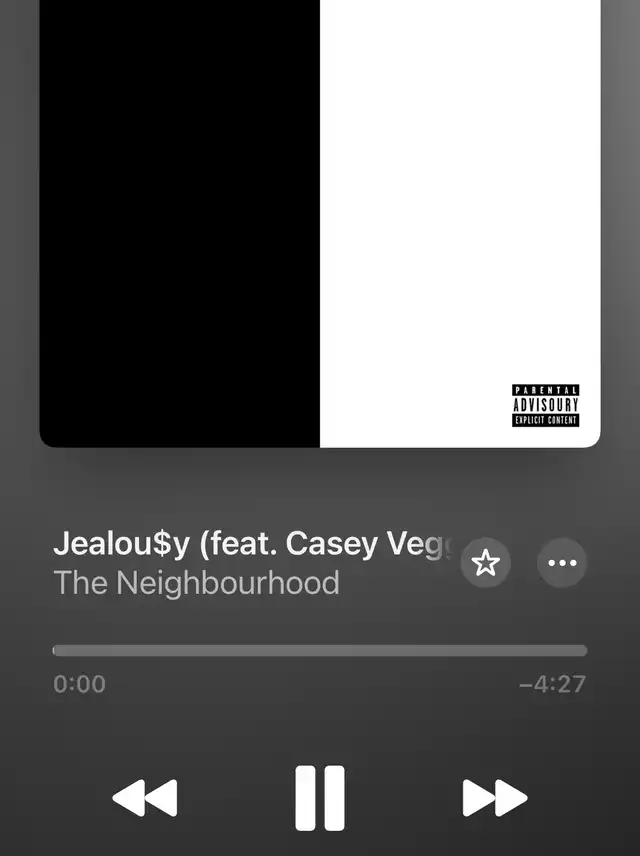
Task: Tap the Jealou$y album artwork
Action: pos(320,222)
